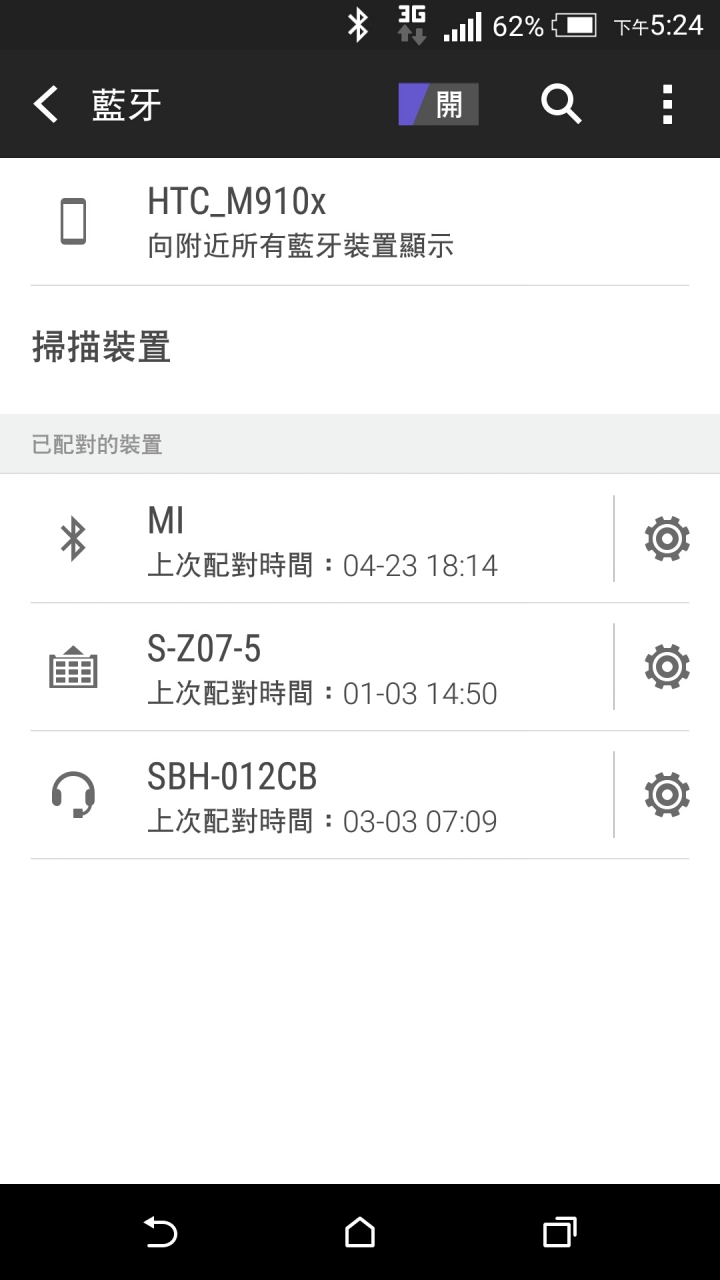The width and height of the screenshot is (720, 1280).
Task: Connect to keyboard S-Z07-5
Action: (306, 667)
